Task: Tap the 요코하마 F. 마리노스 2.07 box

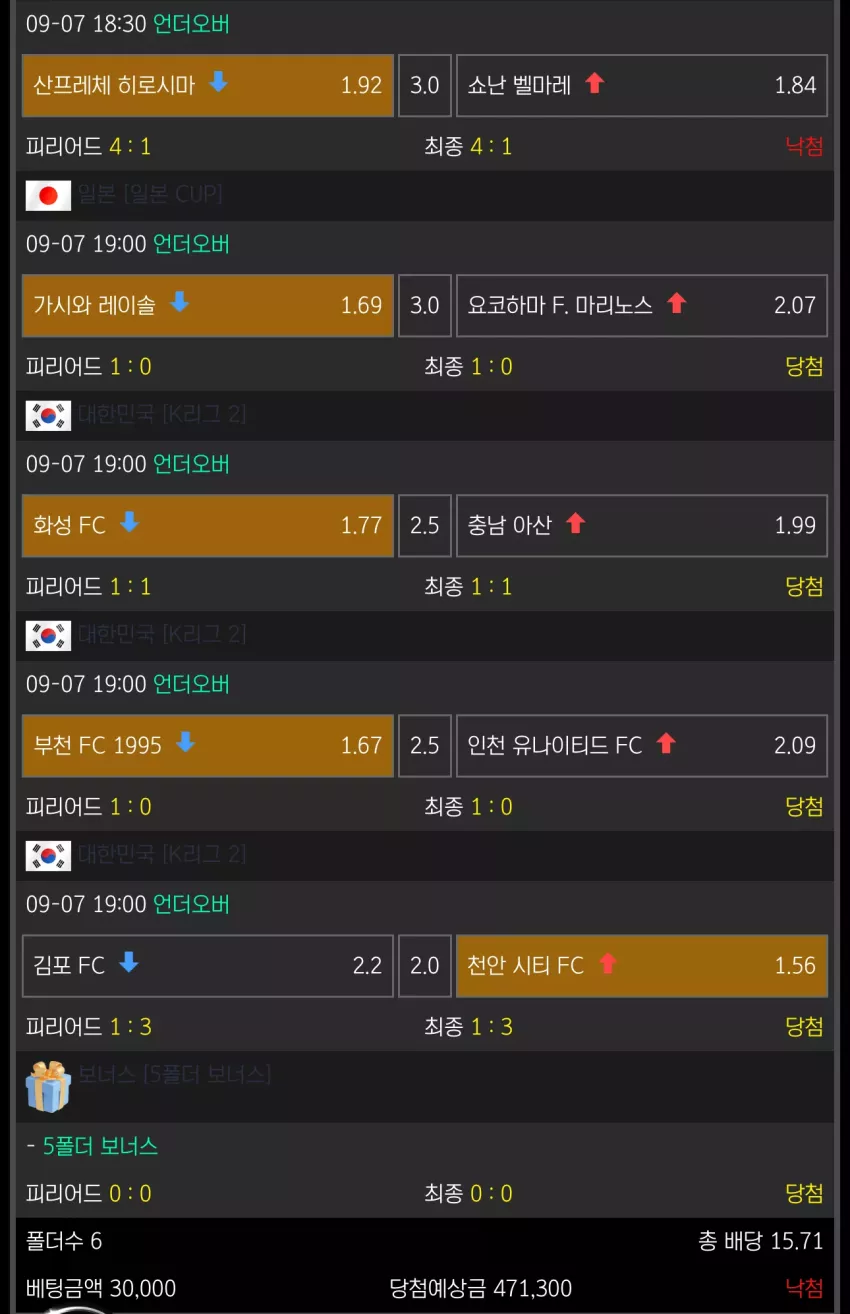Action: 642,305
